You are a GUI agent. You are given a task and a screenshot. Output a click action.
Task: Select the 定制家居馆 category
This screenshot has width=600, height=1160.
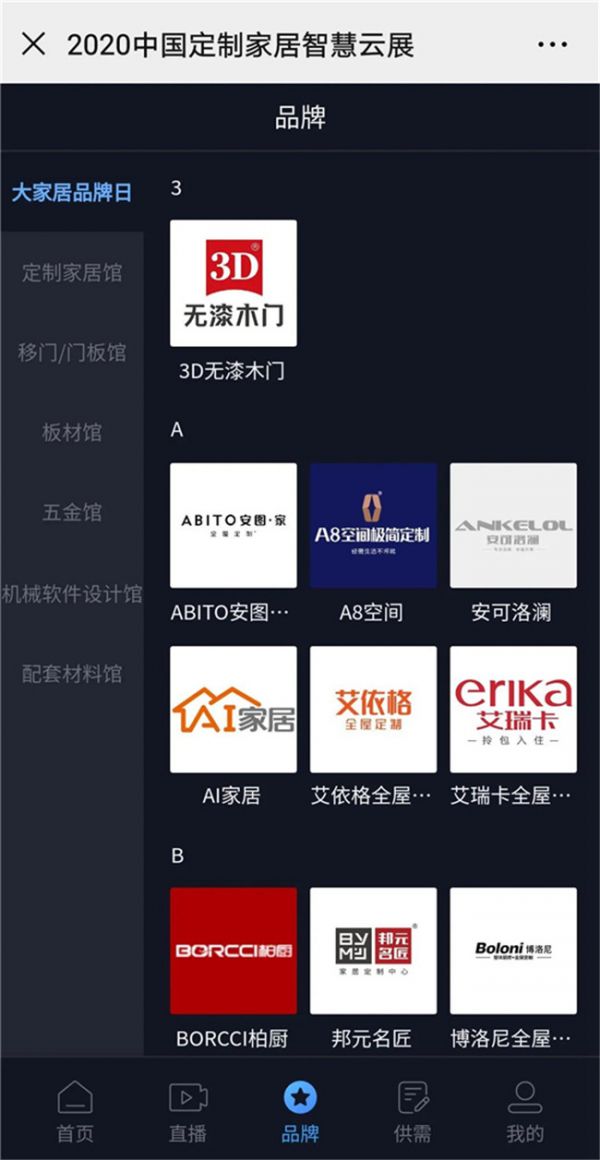[x=72, y=272]
